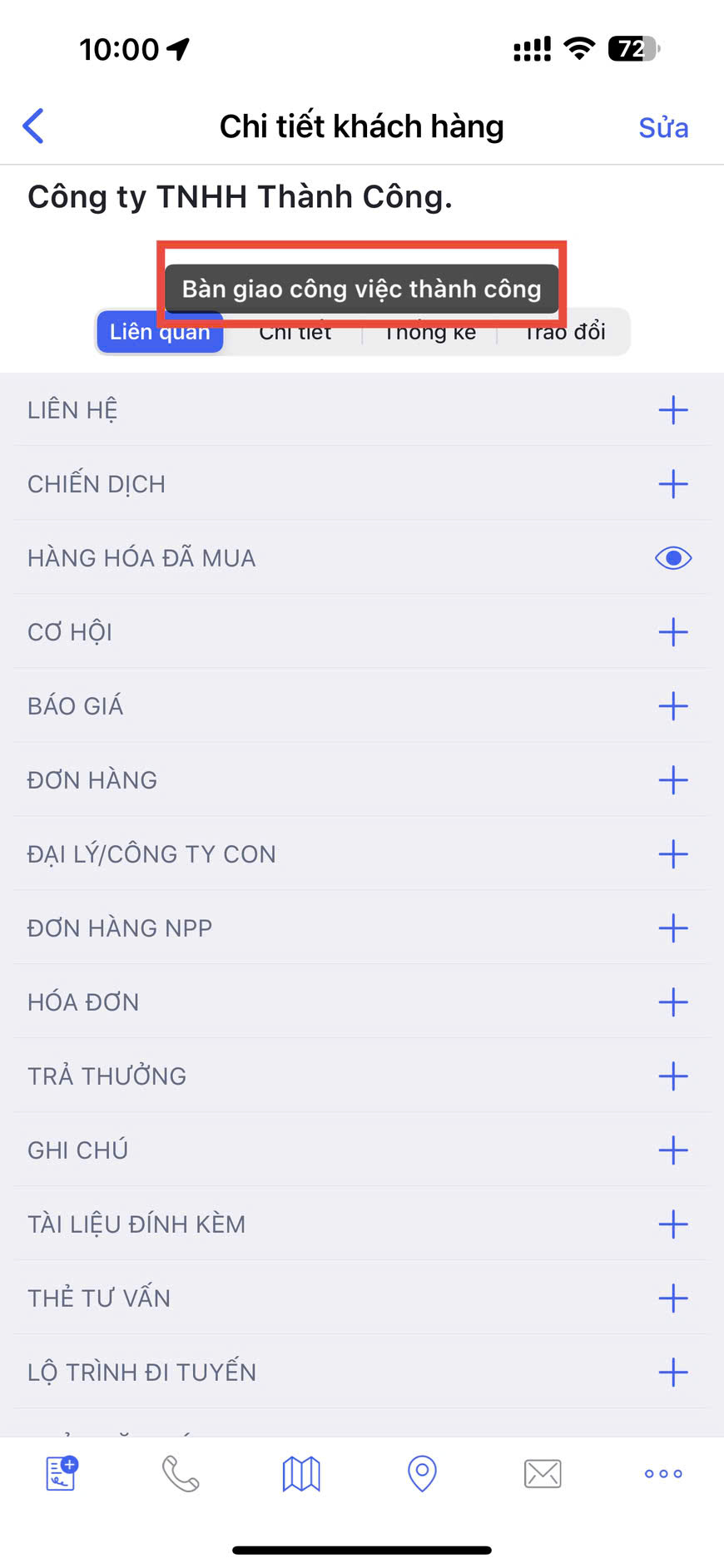Add a new contact under LIÊN HỆ
Viewport: 724px width, 1568px height.
coord(672,410)
